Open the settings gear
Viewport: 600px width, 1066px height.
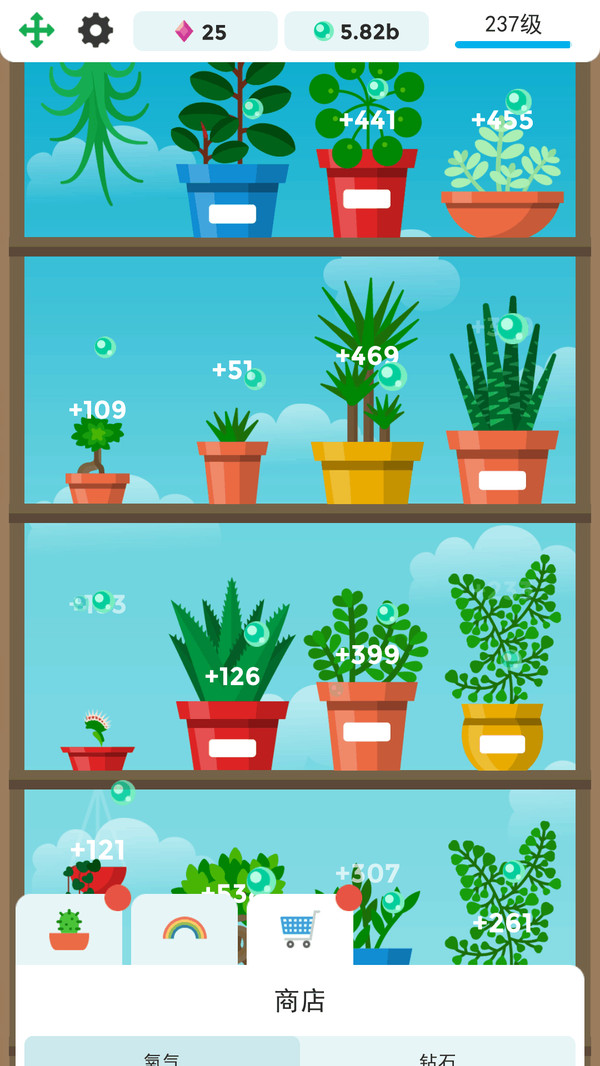(96, 30)
